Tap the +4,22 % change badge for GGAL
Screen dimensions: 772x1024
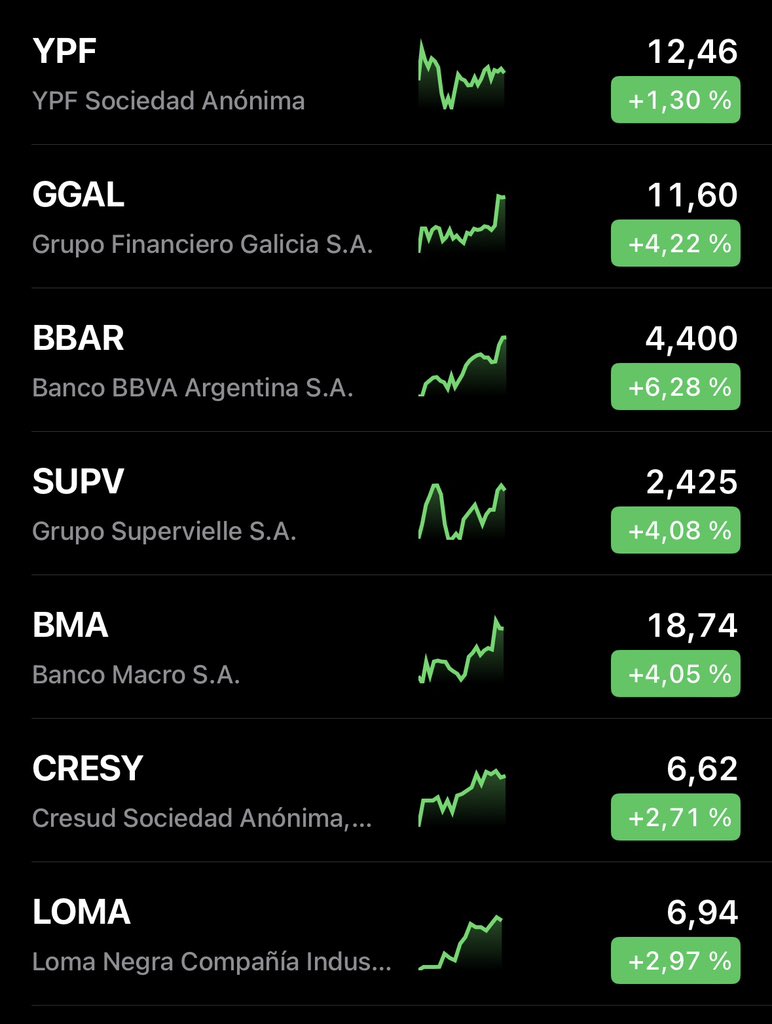coord(676,243)
